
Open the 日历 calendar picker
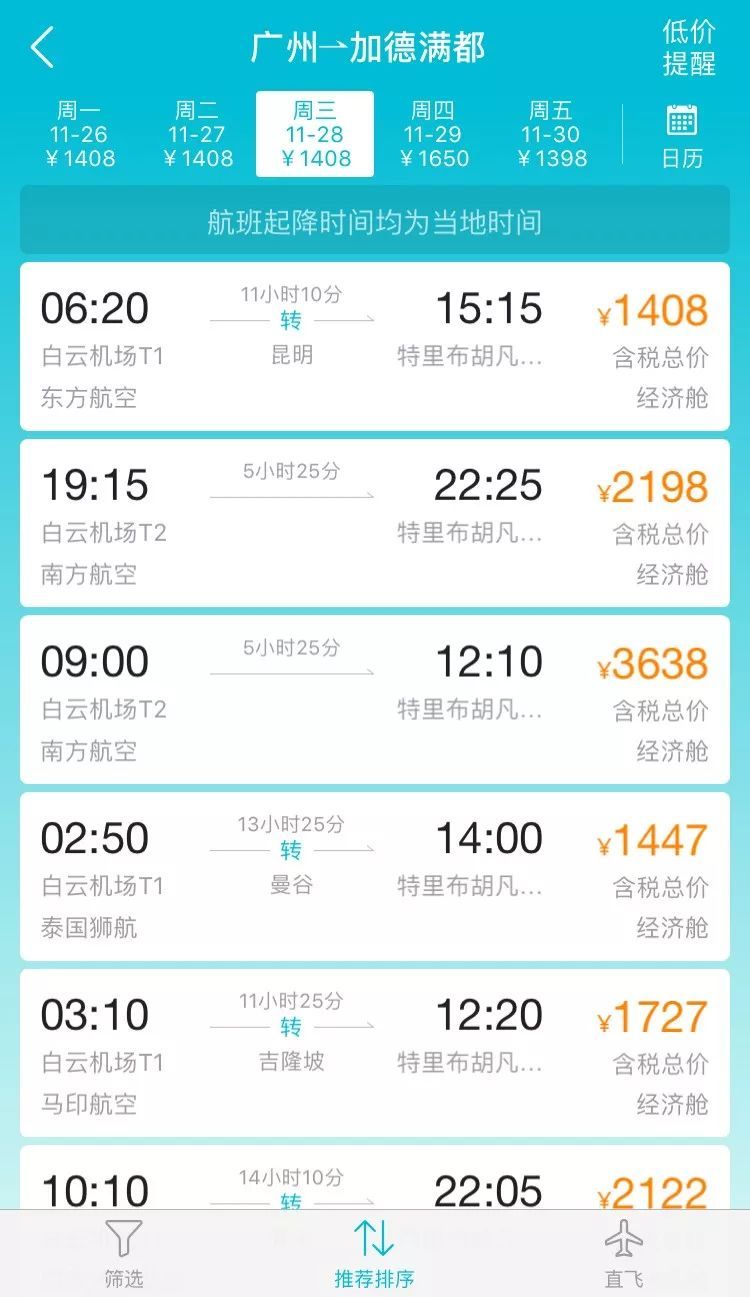point(682,135)
